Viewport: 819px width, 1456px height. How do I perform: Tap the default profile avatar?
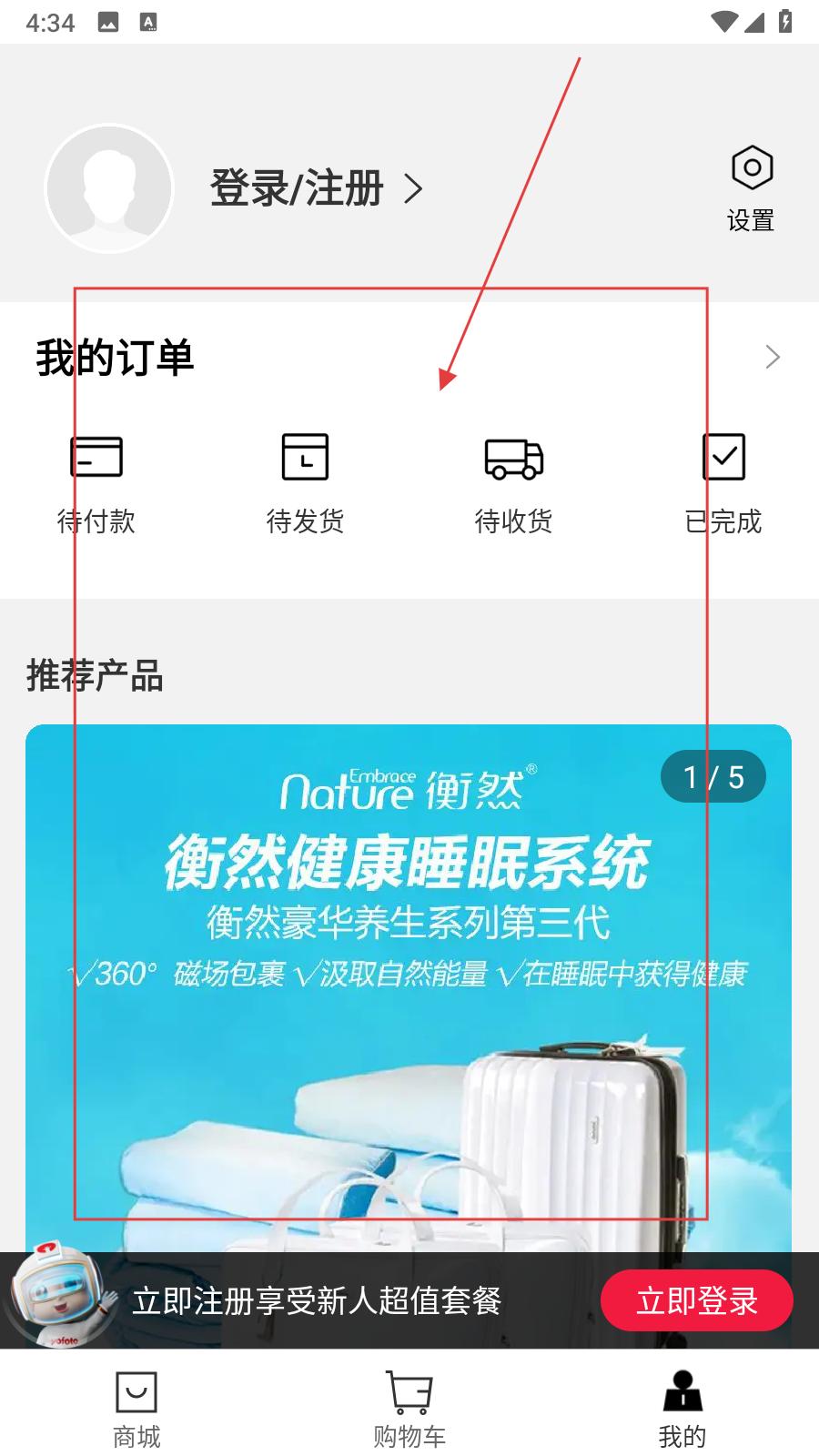click(x=109, y=188)
